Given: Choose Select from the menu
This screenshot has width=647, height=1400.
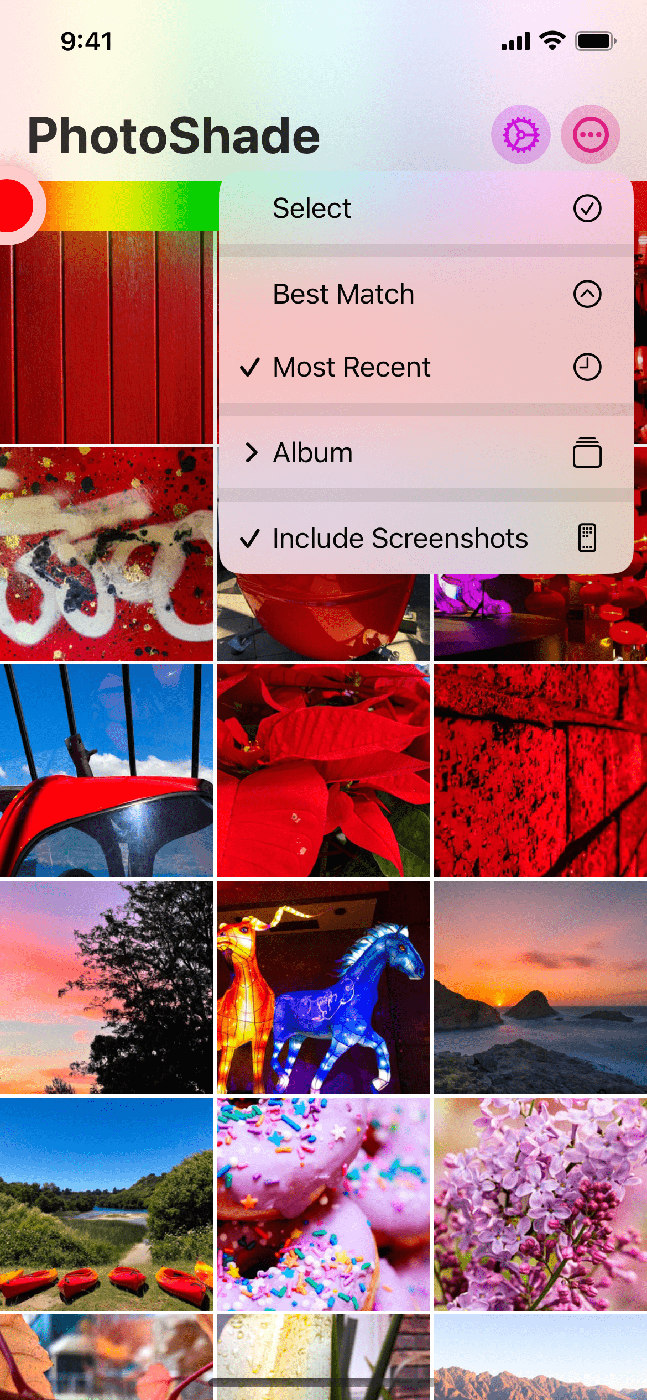Looking at the screenshot, I should click(426, 208).
